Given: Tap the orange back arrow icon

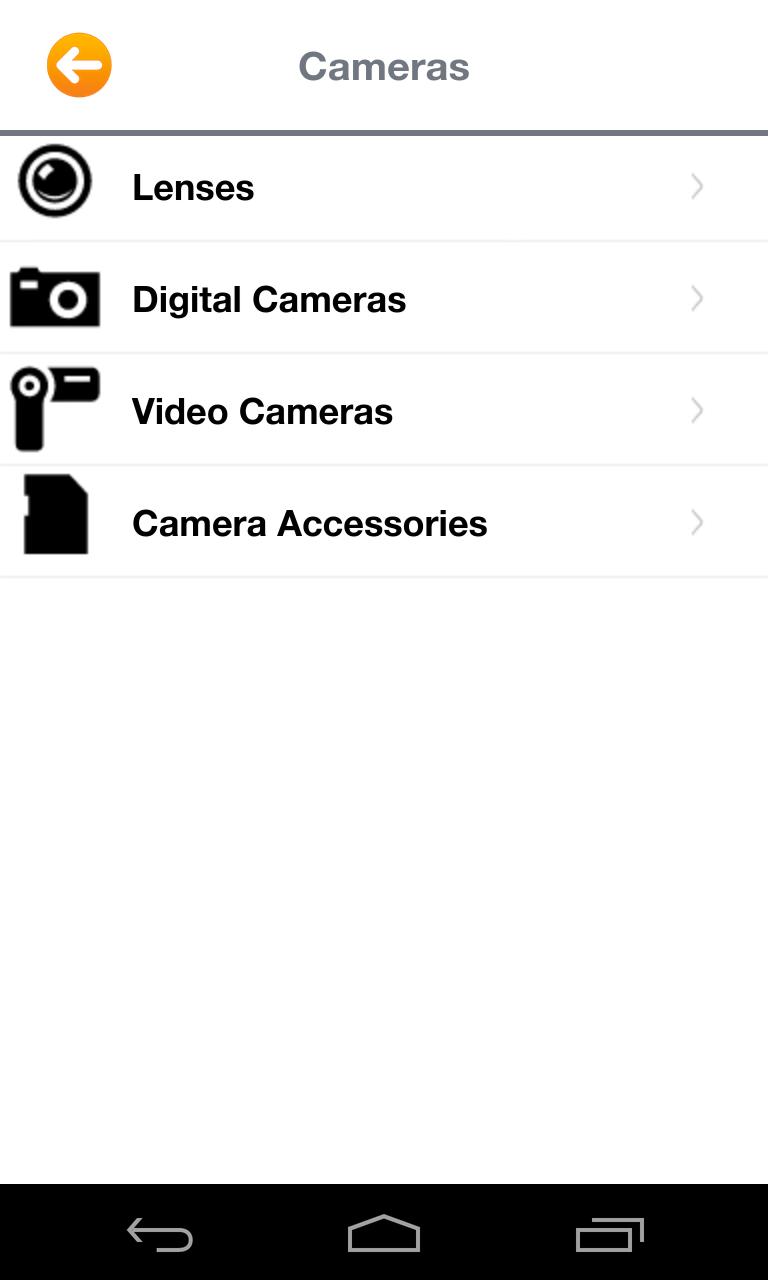Looking at the screenshot, I should pyautogui.click(x=79, y=66).
